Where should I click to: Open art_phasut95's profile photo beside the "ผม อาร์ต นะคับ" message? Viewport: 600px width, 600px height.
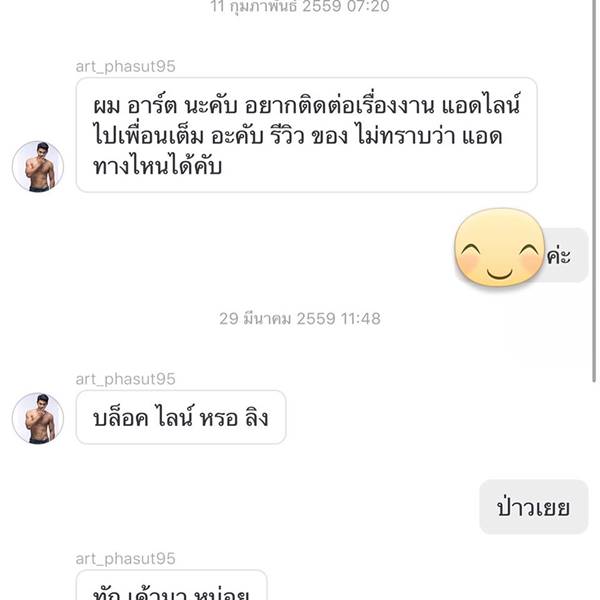coord(38,167)
